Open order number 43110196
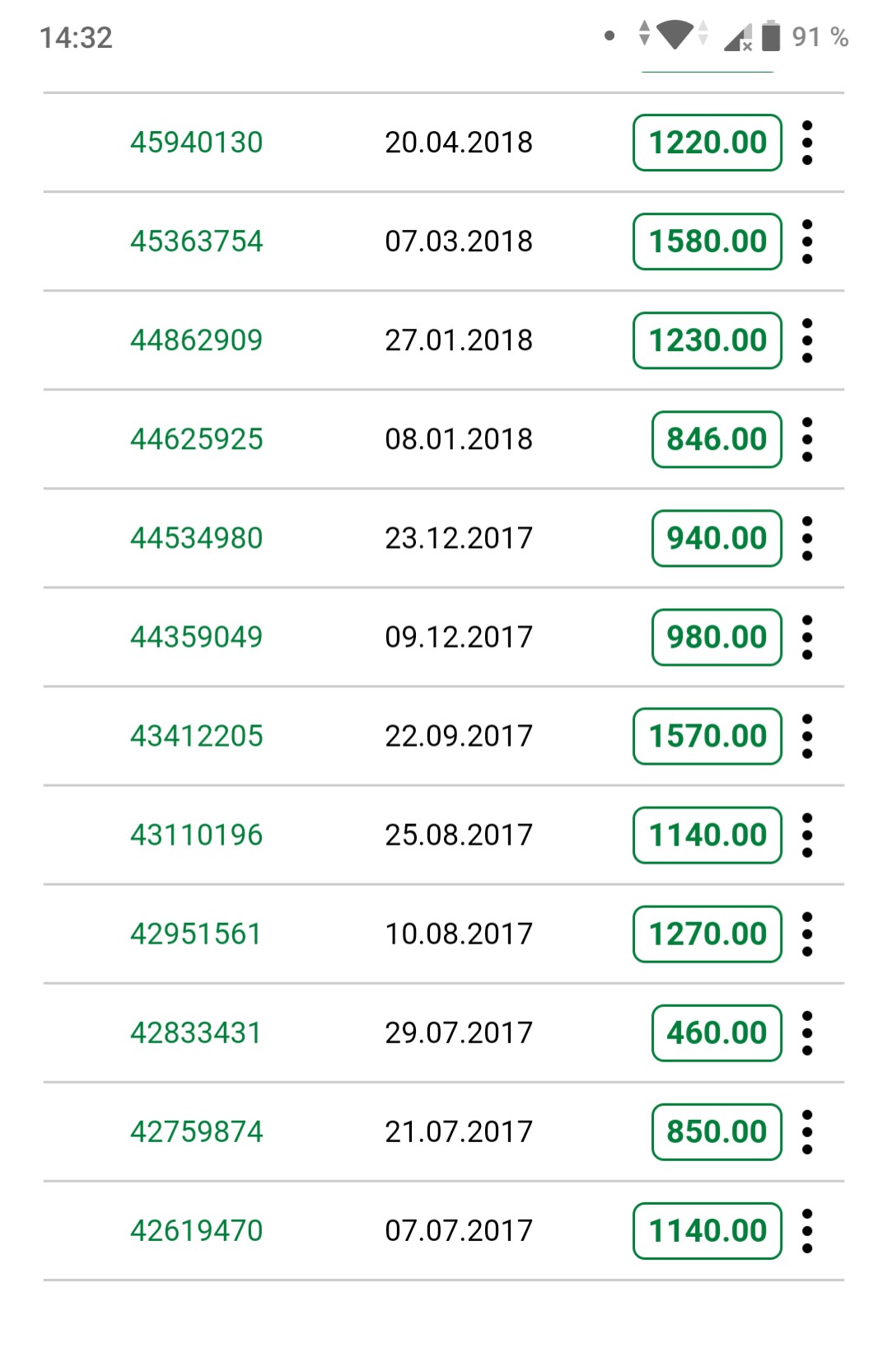 coord(196,835)
